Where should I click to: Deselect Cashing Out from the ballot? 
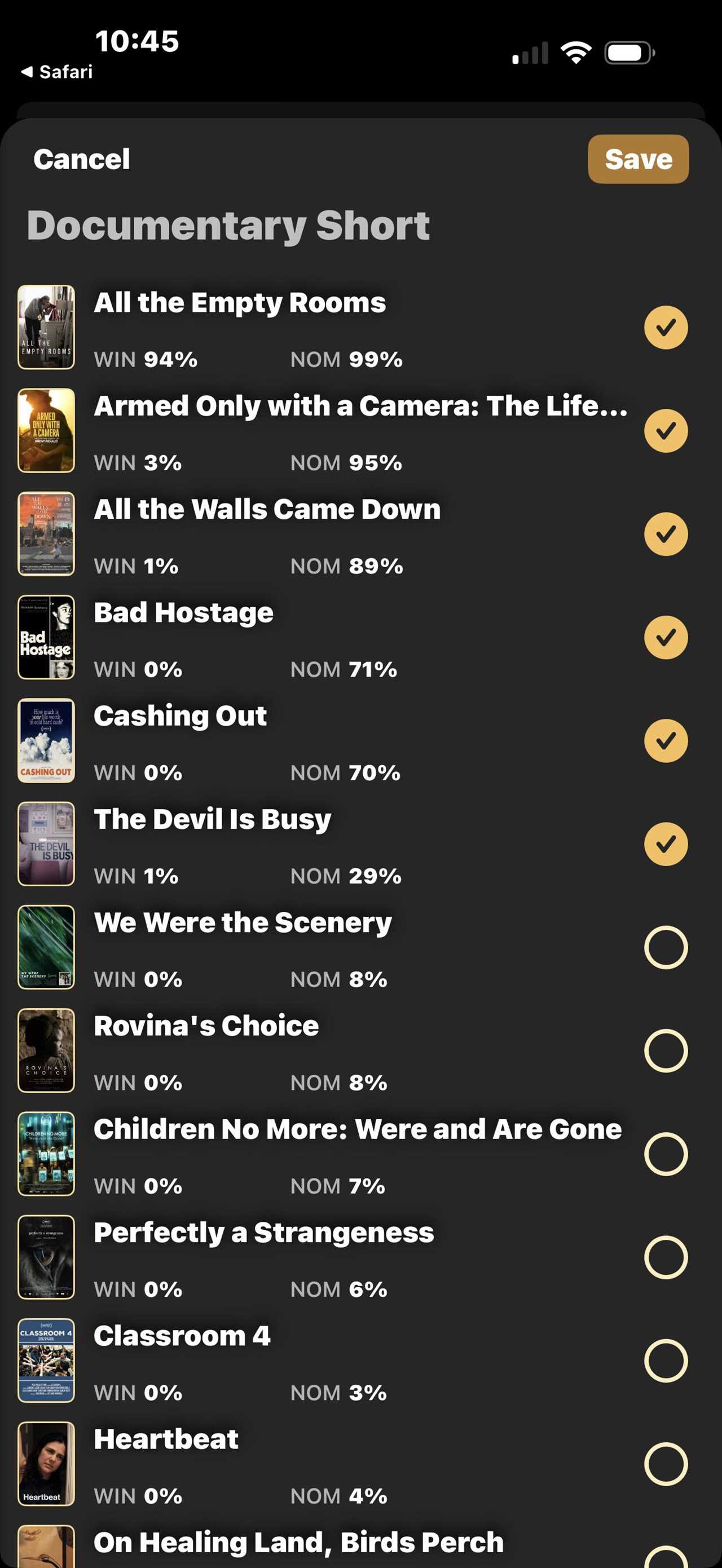point(666,740)
